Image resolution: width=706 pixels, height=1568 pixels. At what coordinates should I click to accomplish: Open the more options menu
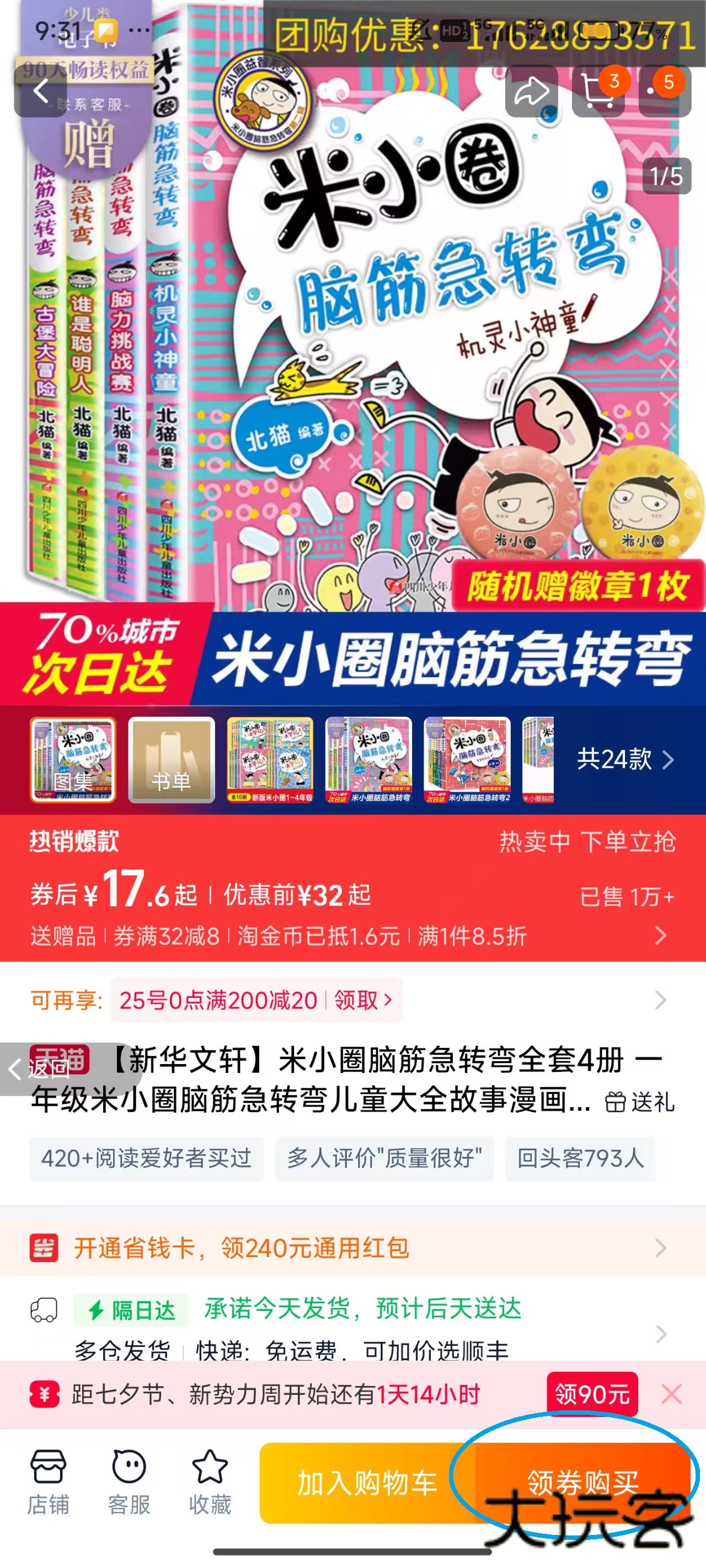pyautogui.click(x=664, y=92)
